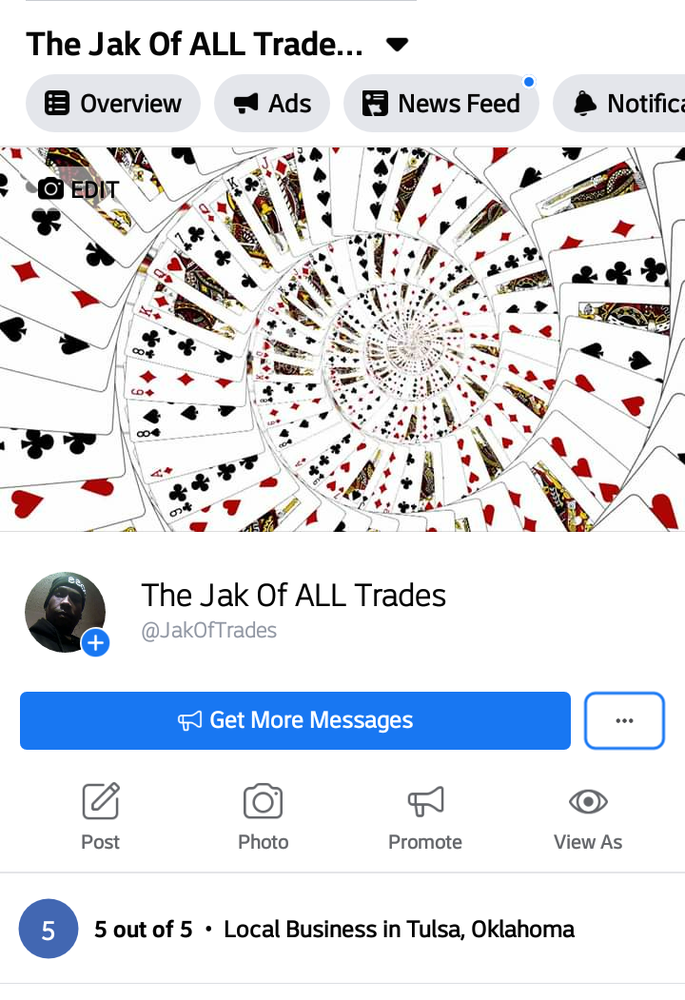Add a Photo to the page

tap(263, 817)
